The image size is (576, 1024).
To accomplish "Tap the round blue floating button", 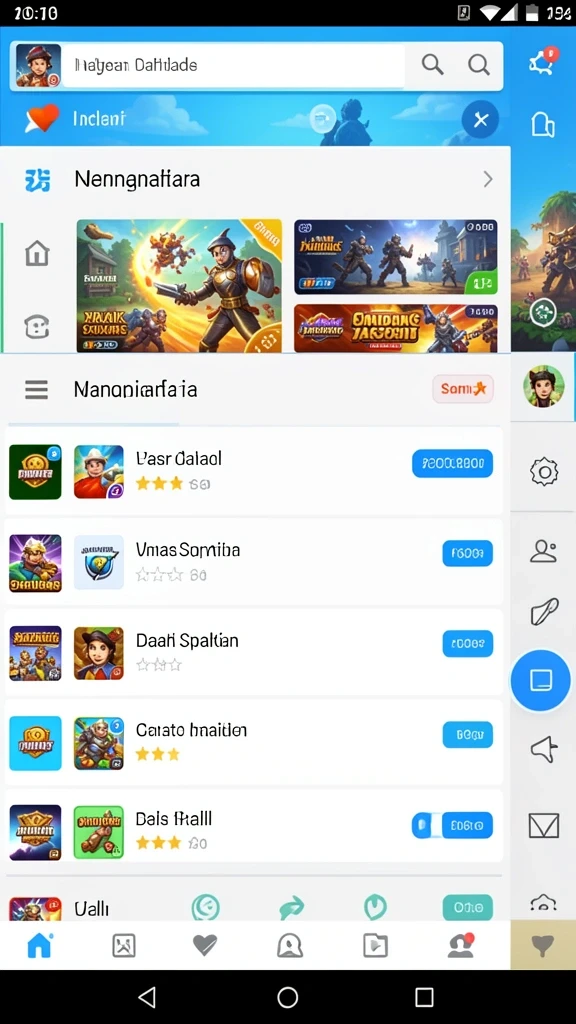I will pos(541,680).
